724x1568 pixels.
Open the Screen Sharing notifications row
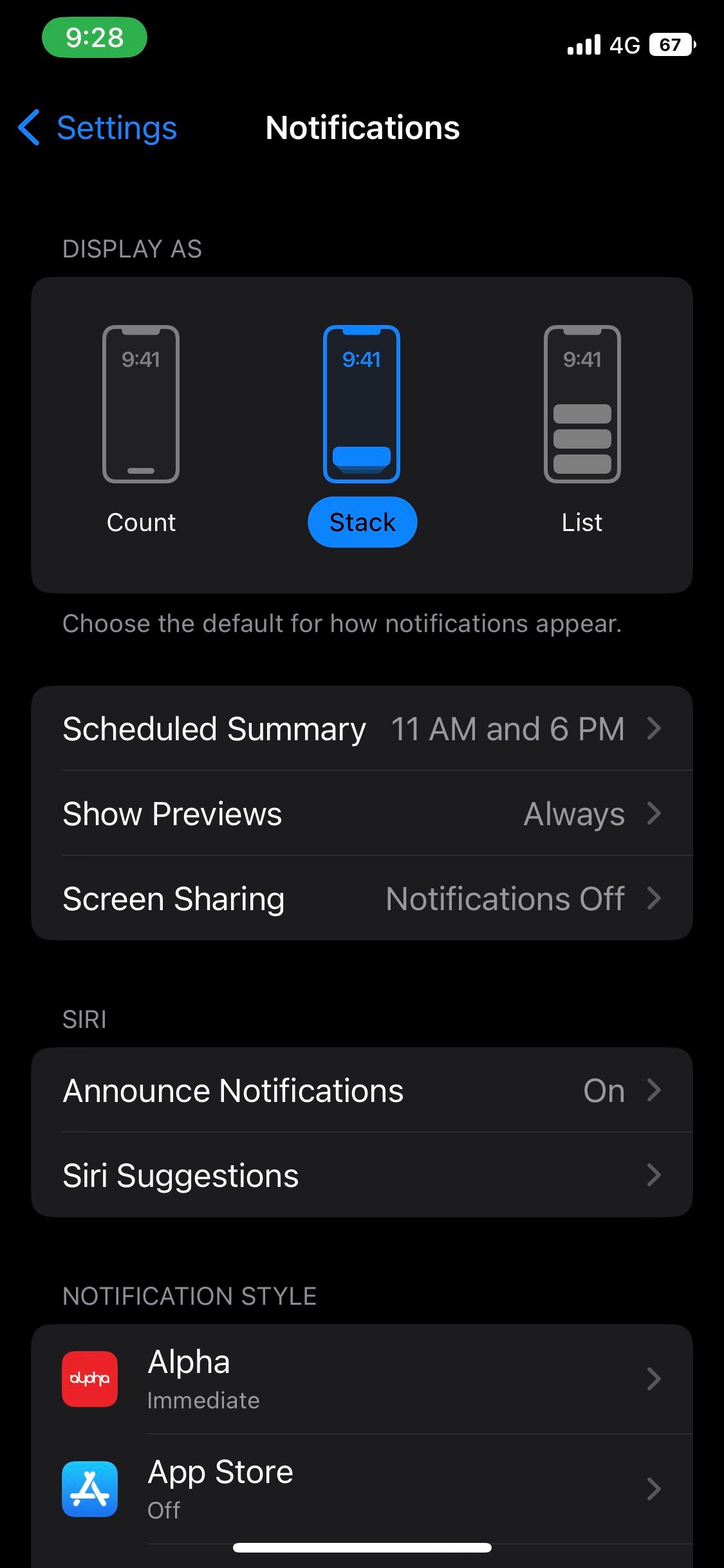click(x=362, y=899)
